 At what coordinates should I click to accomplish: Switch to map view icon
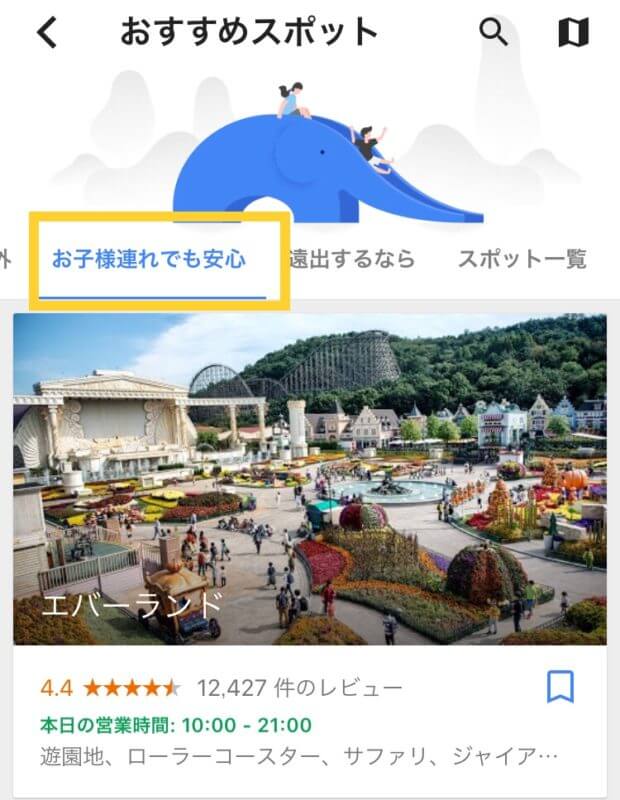click(572, 33)
